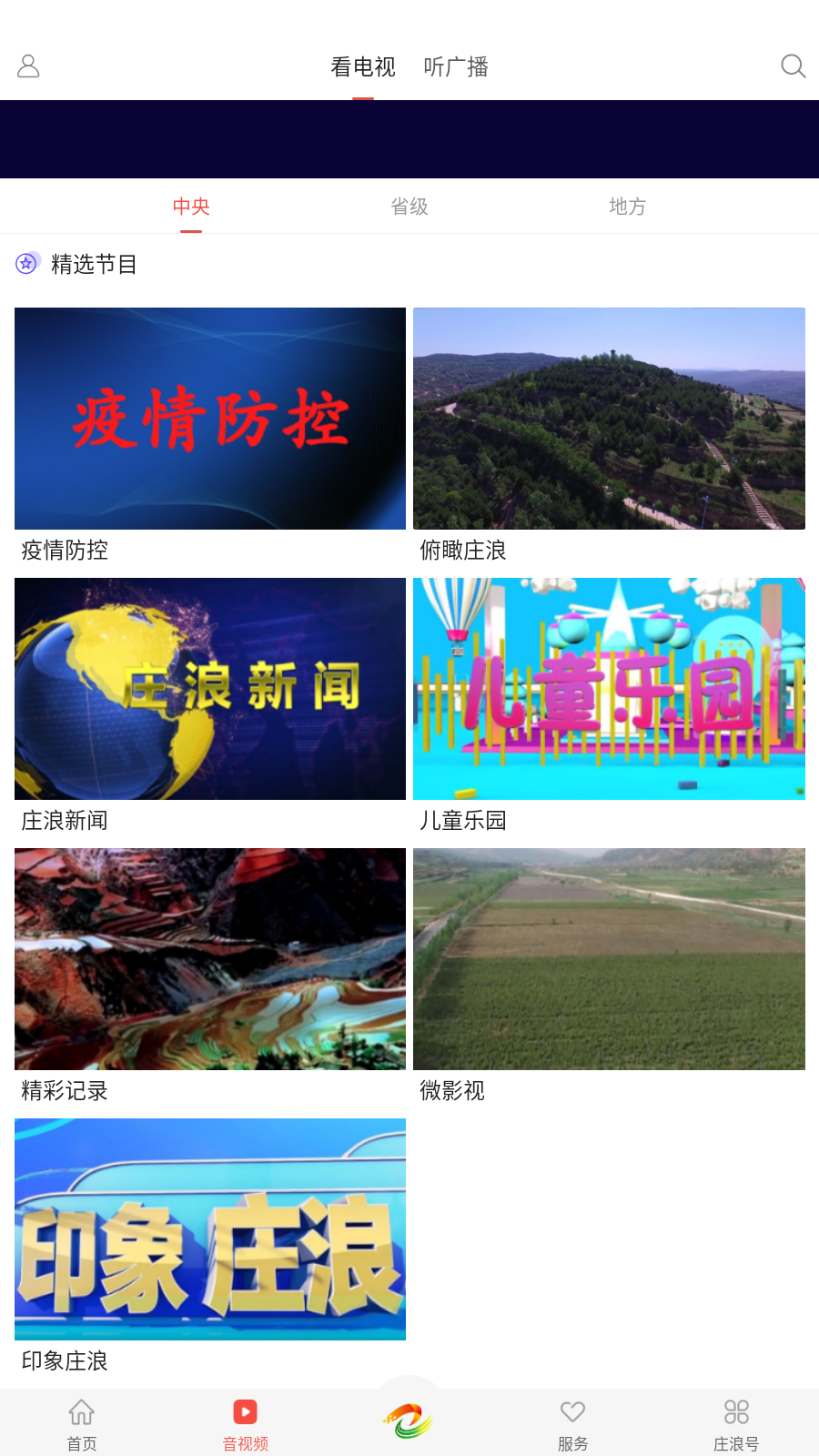Click the search magnifier icon
The width and height of the screenshot is (819, 1456).
click(793, 66)
